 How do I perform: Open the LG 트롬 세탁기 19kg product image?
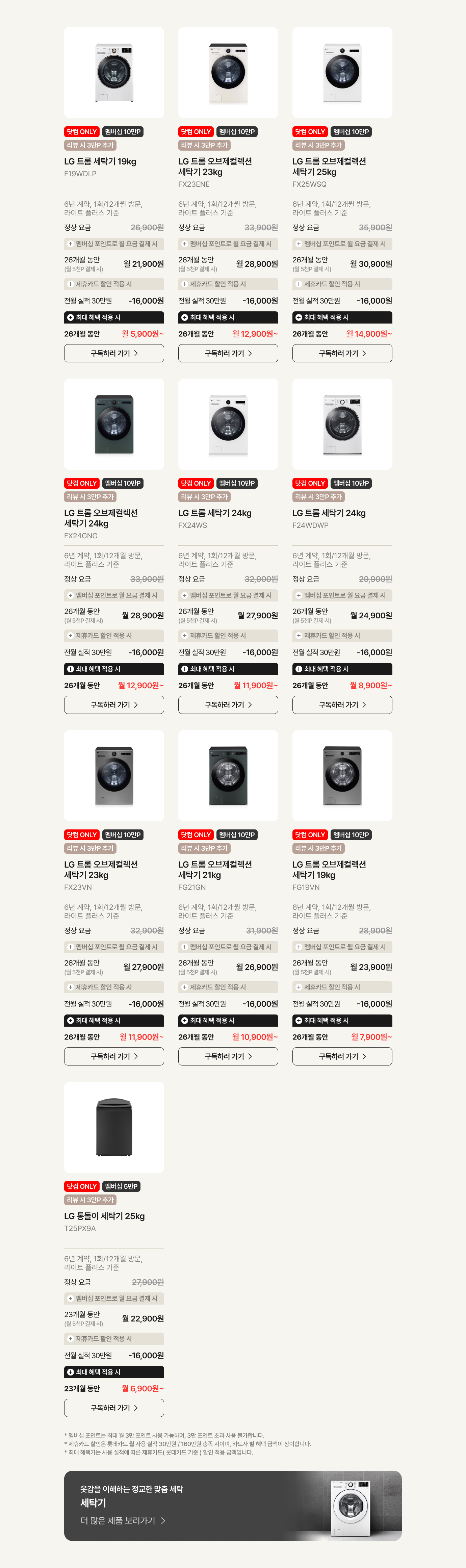click(x=114, y=72)
